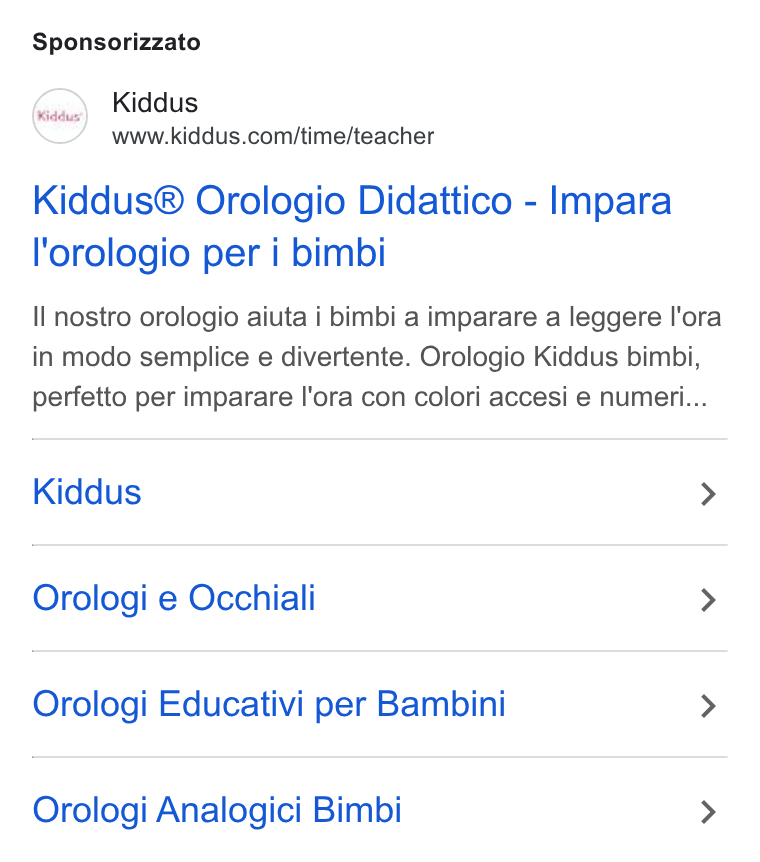Screen dimensions: 760x862
Task: Select Orologi Educativi per Bambini
Action: click(x=379, y=705)
